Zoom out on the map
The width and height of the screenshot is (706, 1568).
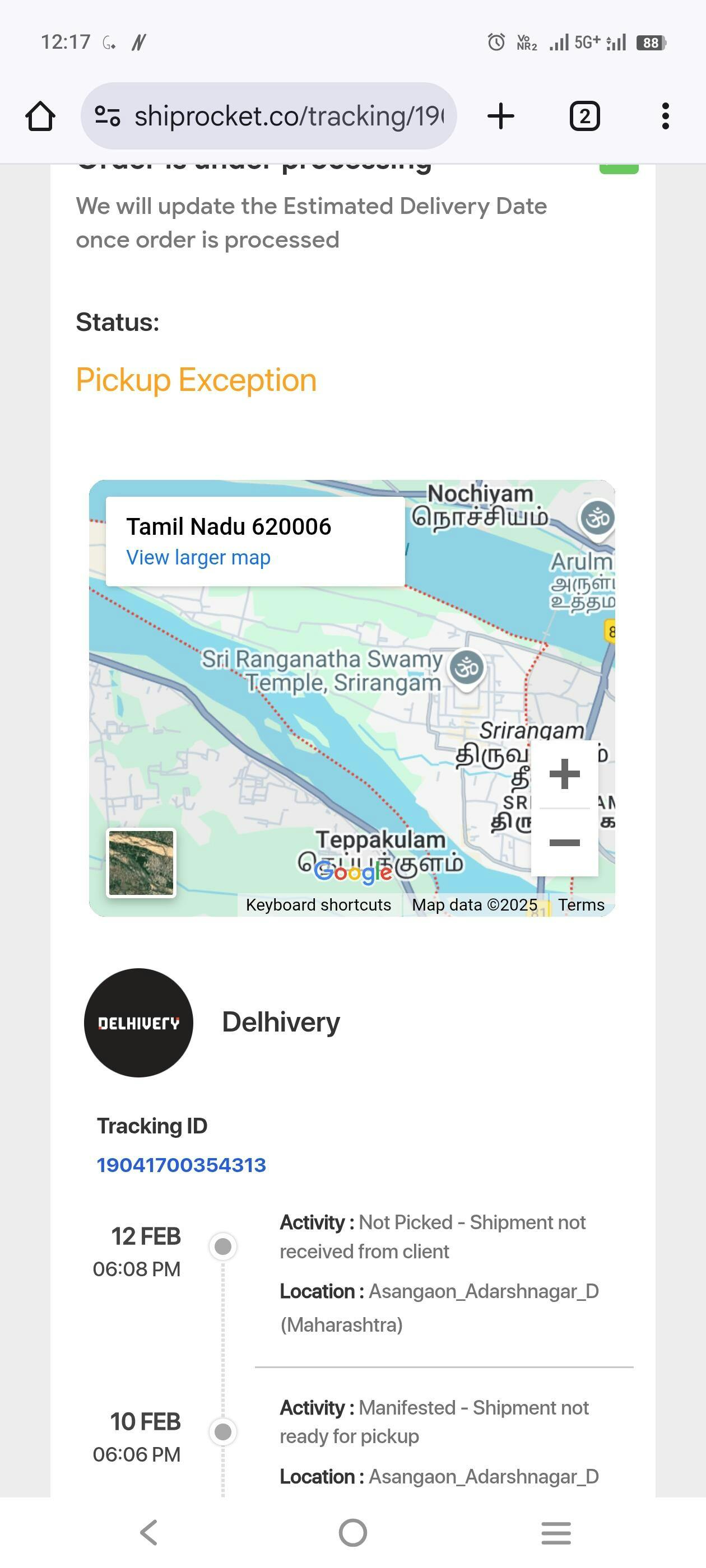[x=564, y=843]
